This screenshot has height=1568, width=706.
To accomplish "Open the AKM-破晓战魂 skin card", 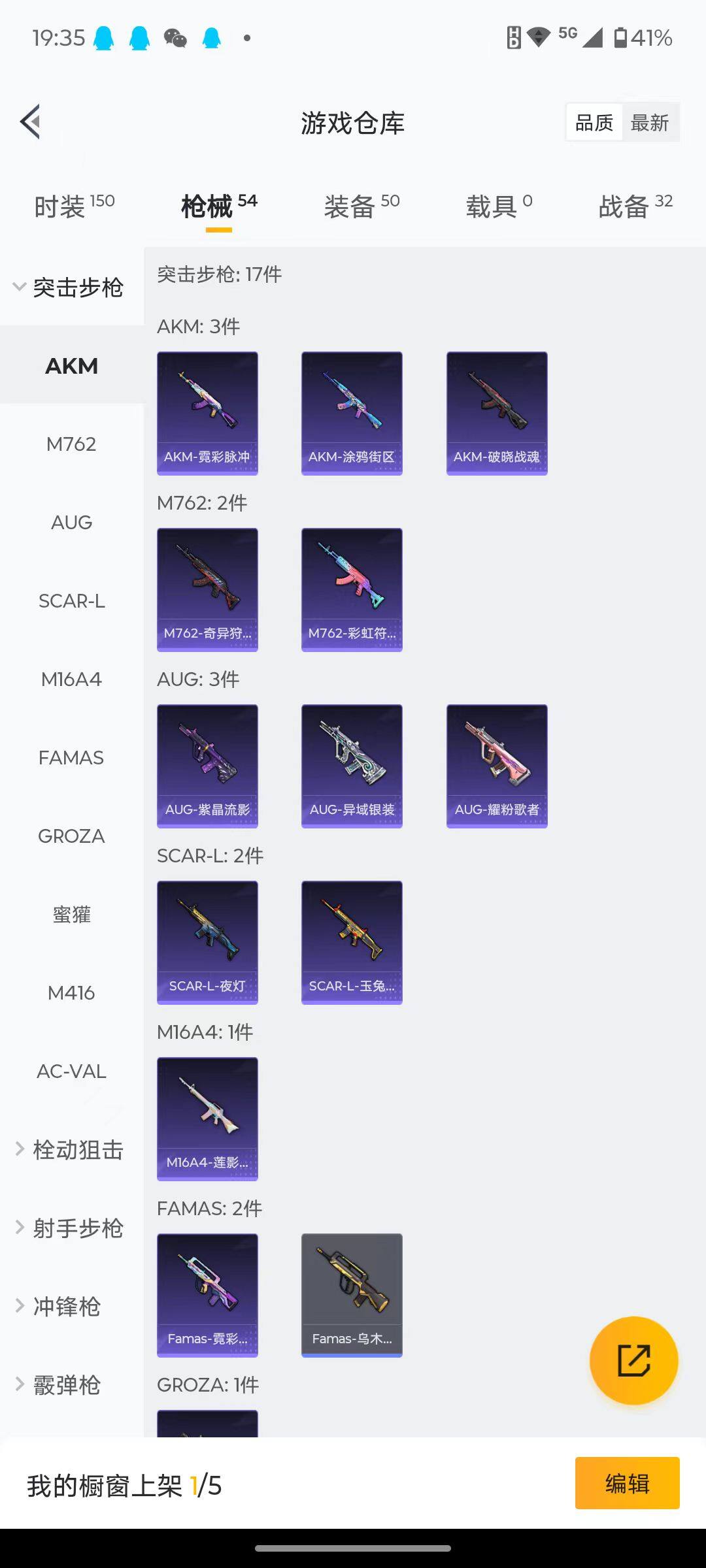I will [497, 413].
